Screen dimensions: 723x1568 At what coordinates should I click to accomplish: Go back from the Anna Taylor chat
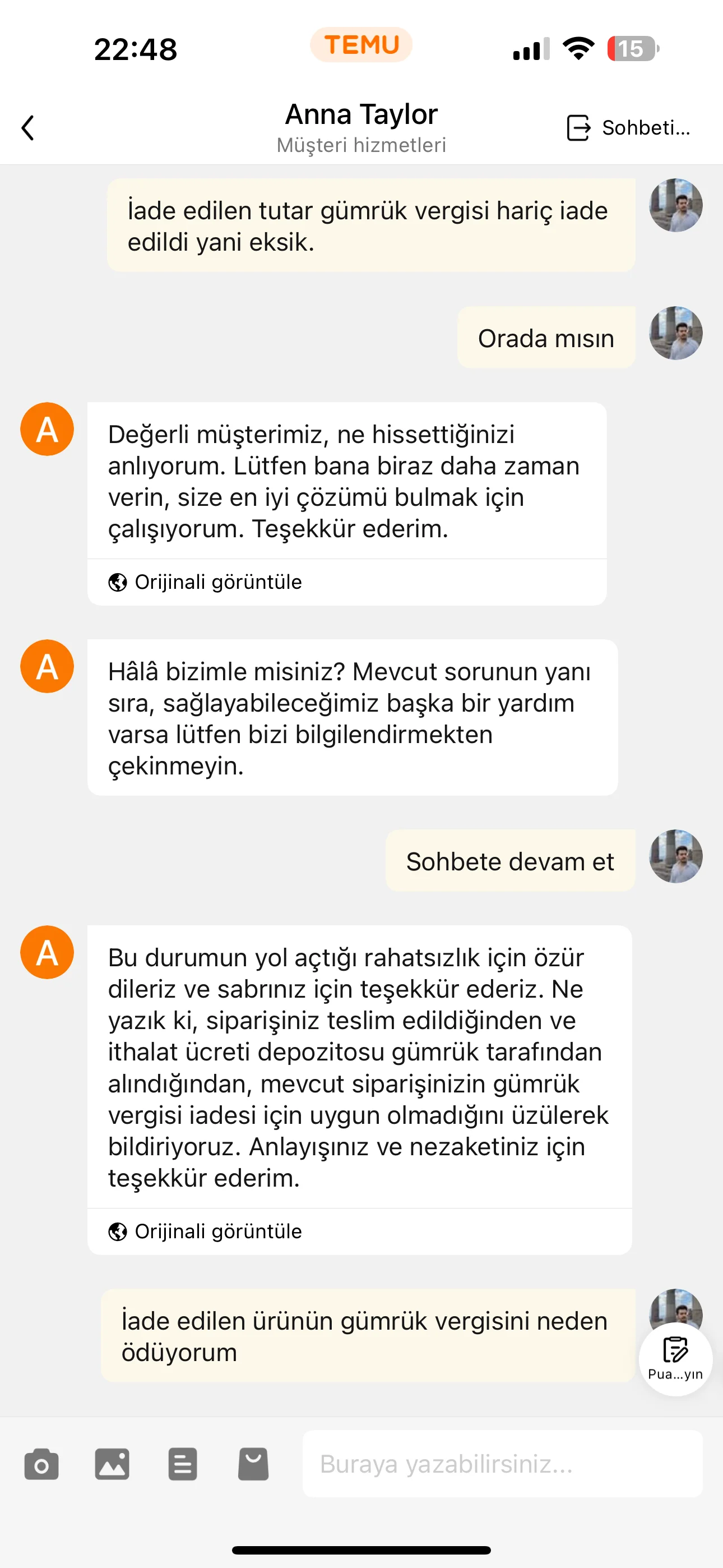tap(28, 128)
